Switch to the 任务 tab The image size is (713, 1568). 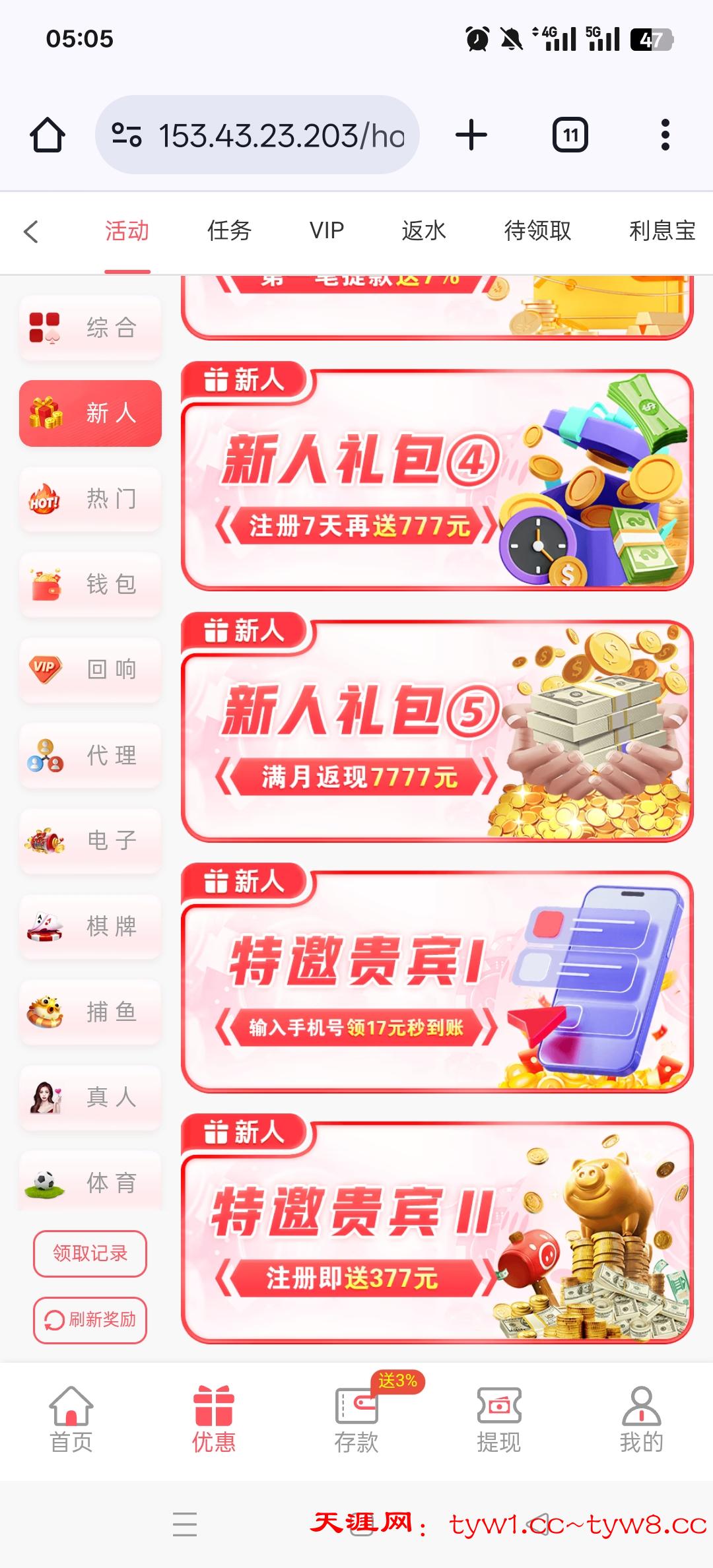coord(229,231)
